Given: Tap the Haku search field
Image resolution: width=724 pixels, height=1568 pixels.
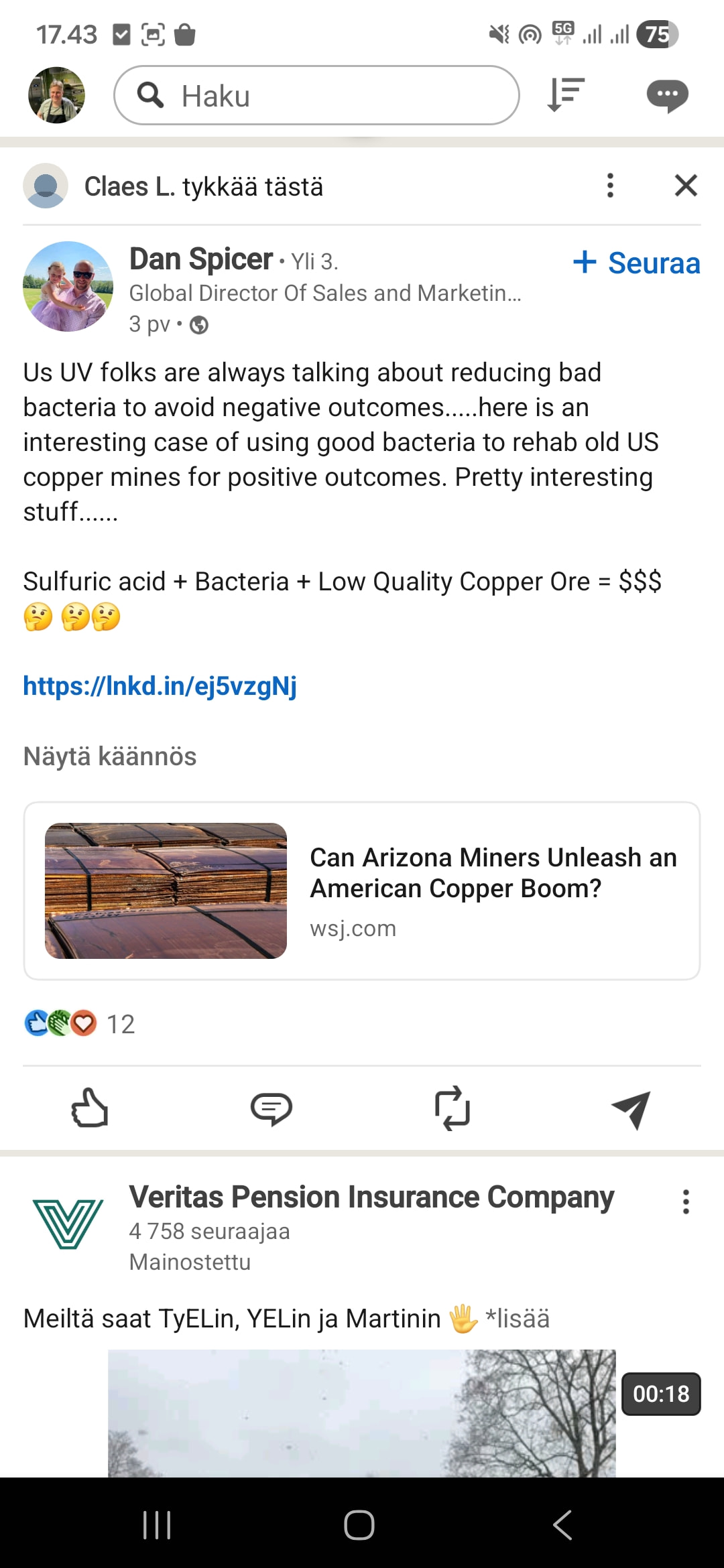Looking at the screenshot, I should click(x=316, y=95).
